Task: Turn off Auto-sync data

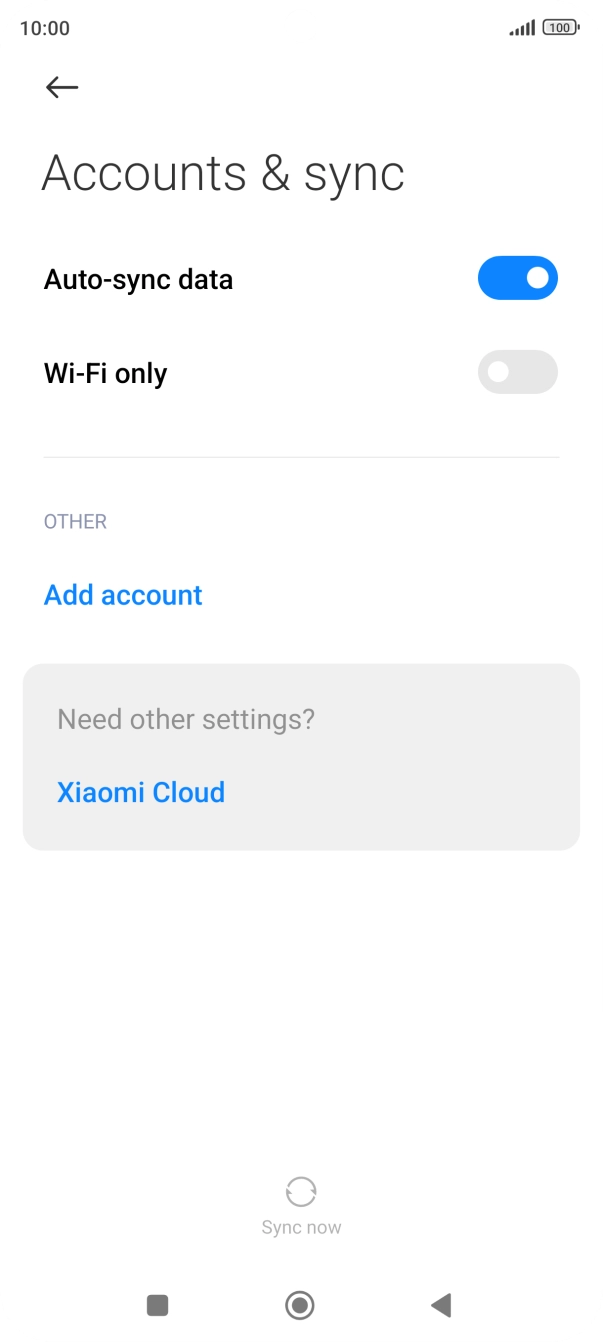Action: coord(517,279)
